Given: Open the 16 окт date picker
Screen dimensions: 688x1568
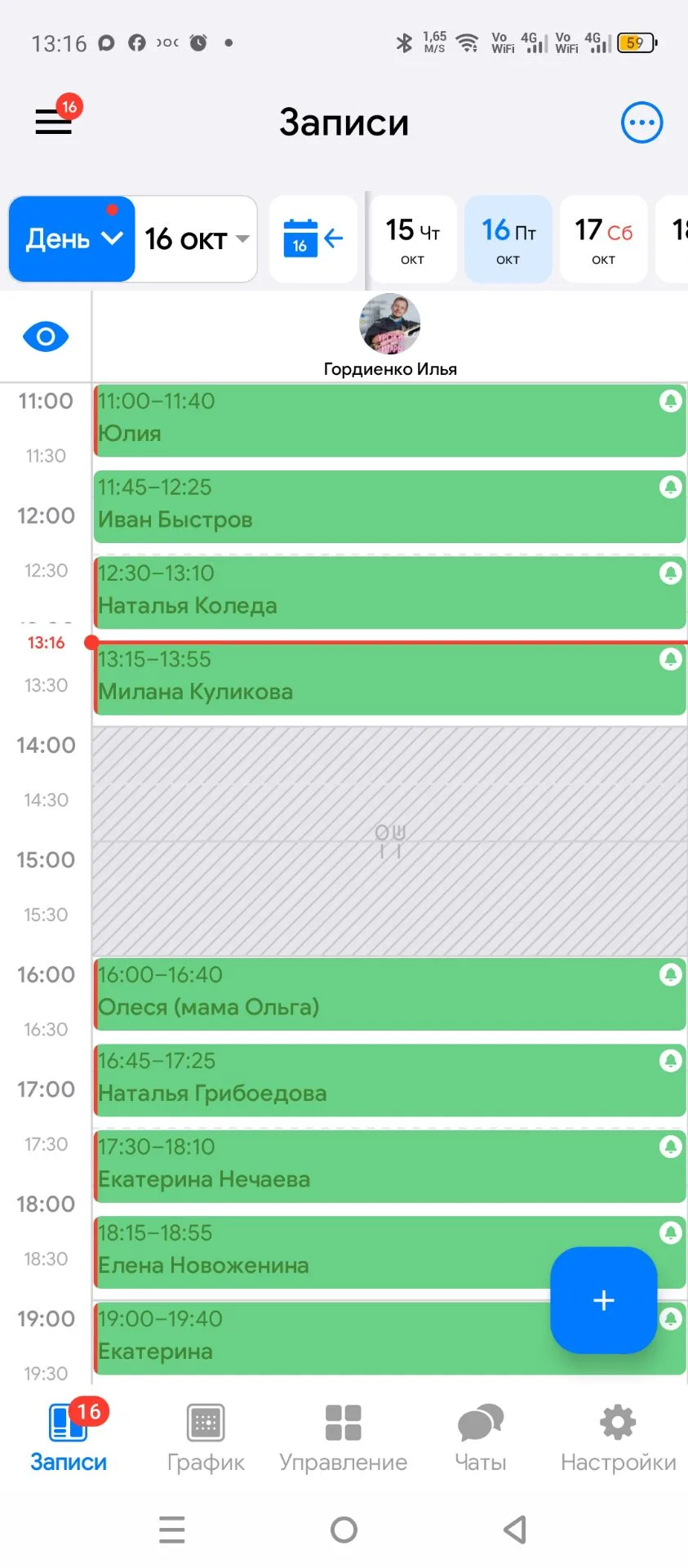Looking at the screenshot, I should 196,238.
